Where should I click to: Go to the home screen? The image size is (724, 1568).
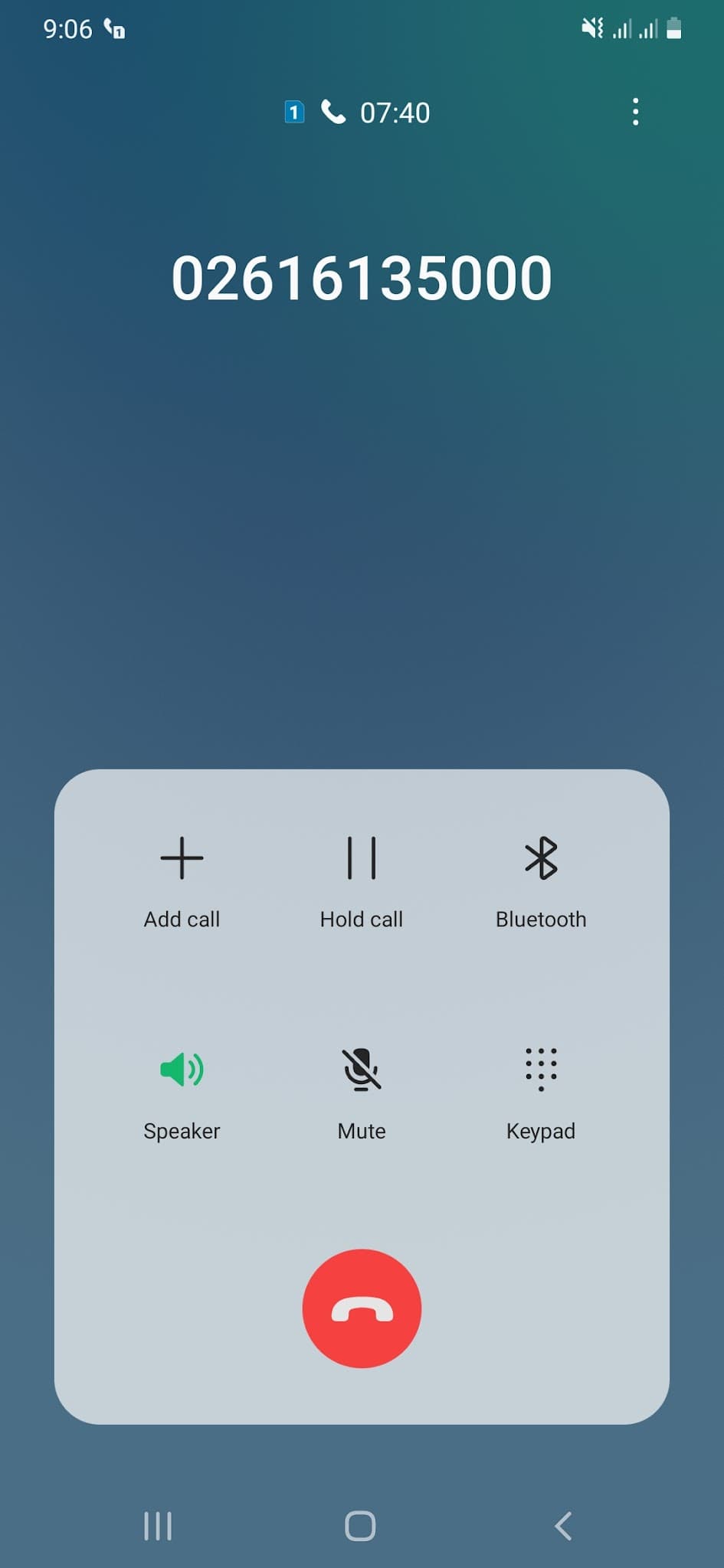[360, 1526]
